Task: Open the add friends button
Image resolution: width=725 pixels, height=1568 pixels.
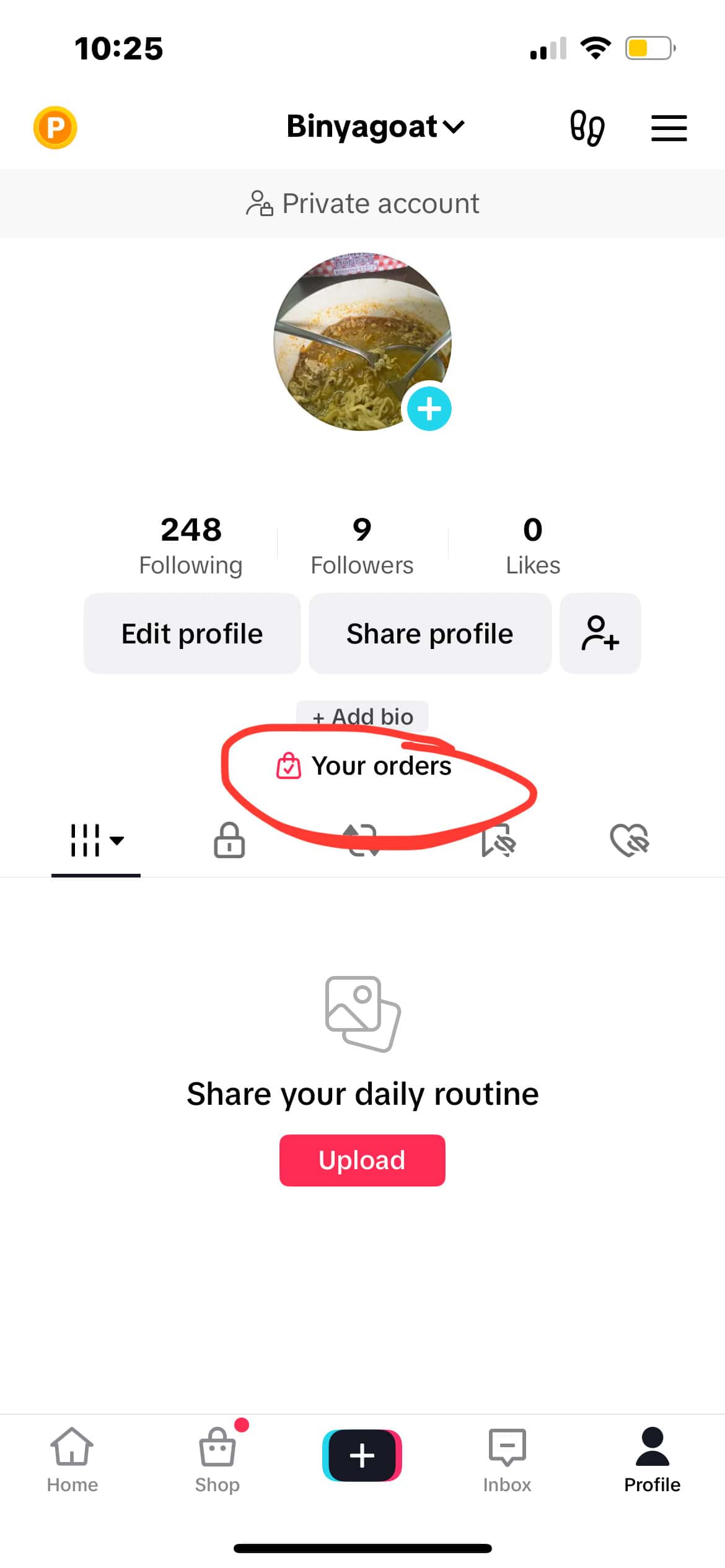Action: point(600,634)
